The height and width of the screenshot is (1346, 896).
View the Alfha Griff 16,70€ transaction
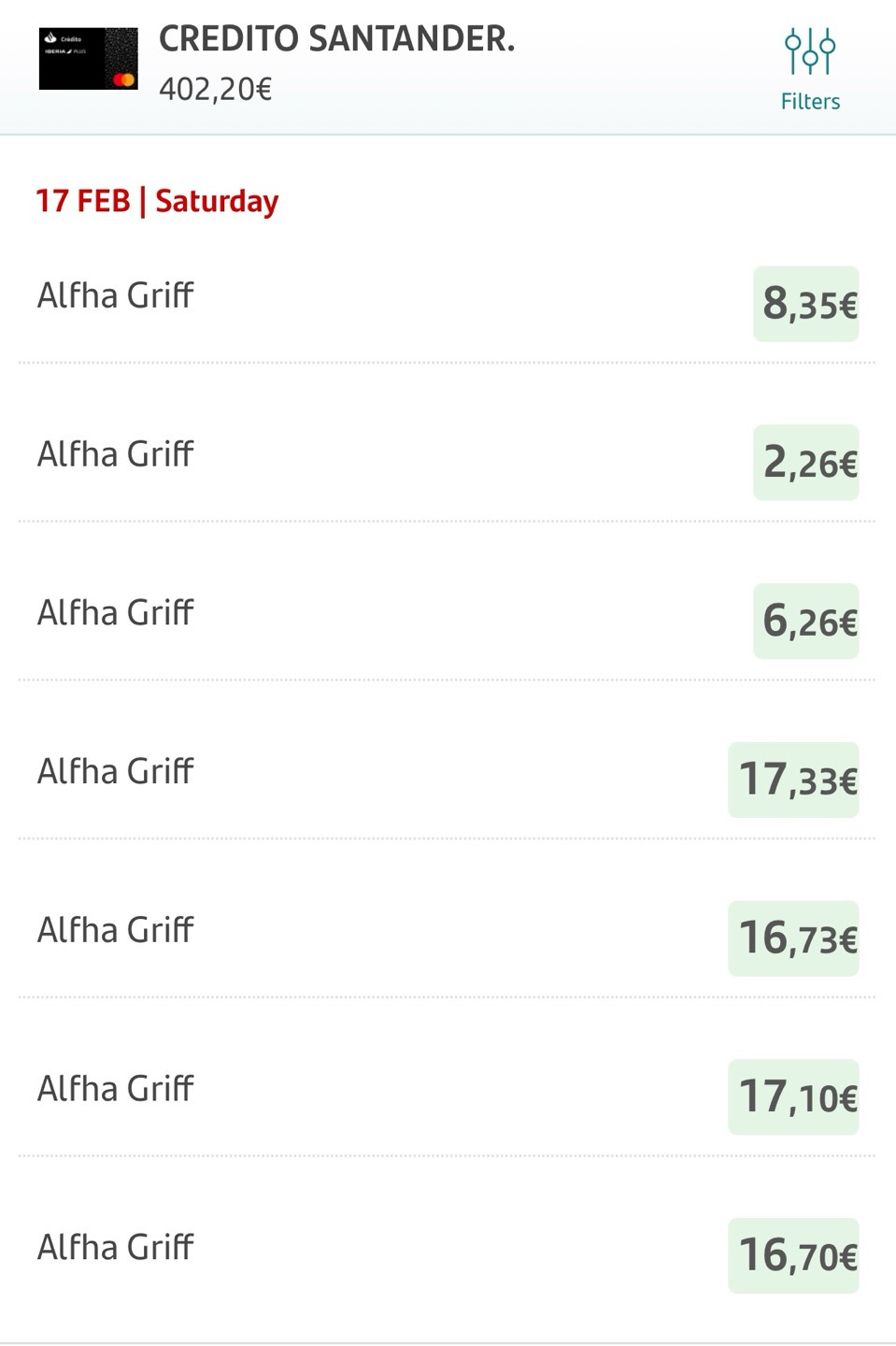[x=447, y=1253]
